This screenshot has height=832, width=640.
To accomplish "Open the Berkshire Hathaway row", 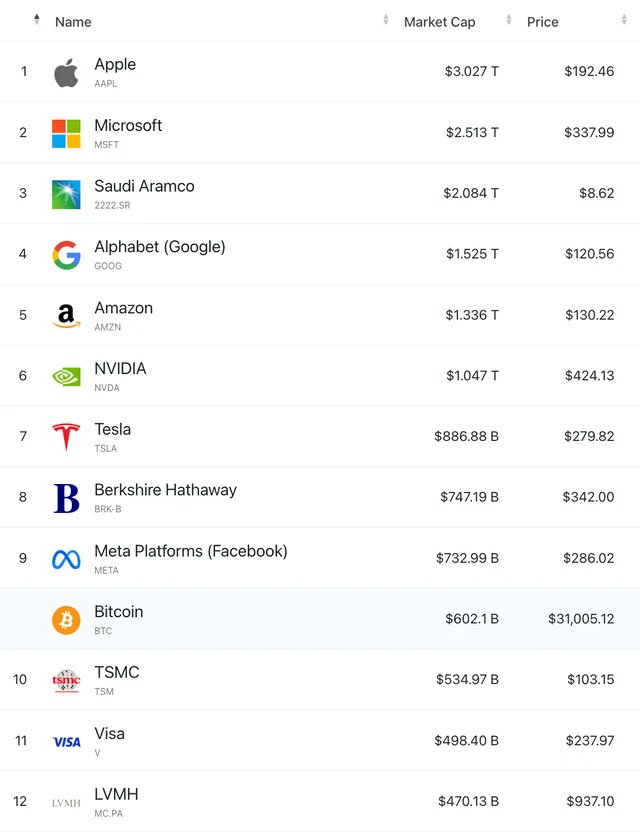I will 165,490.
